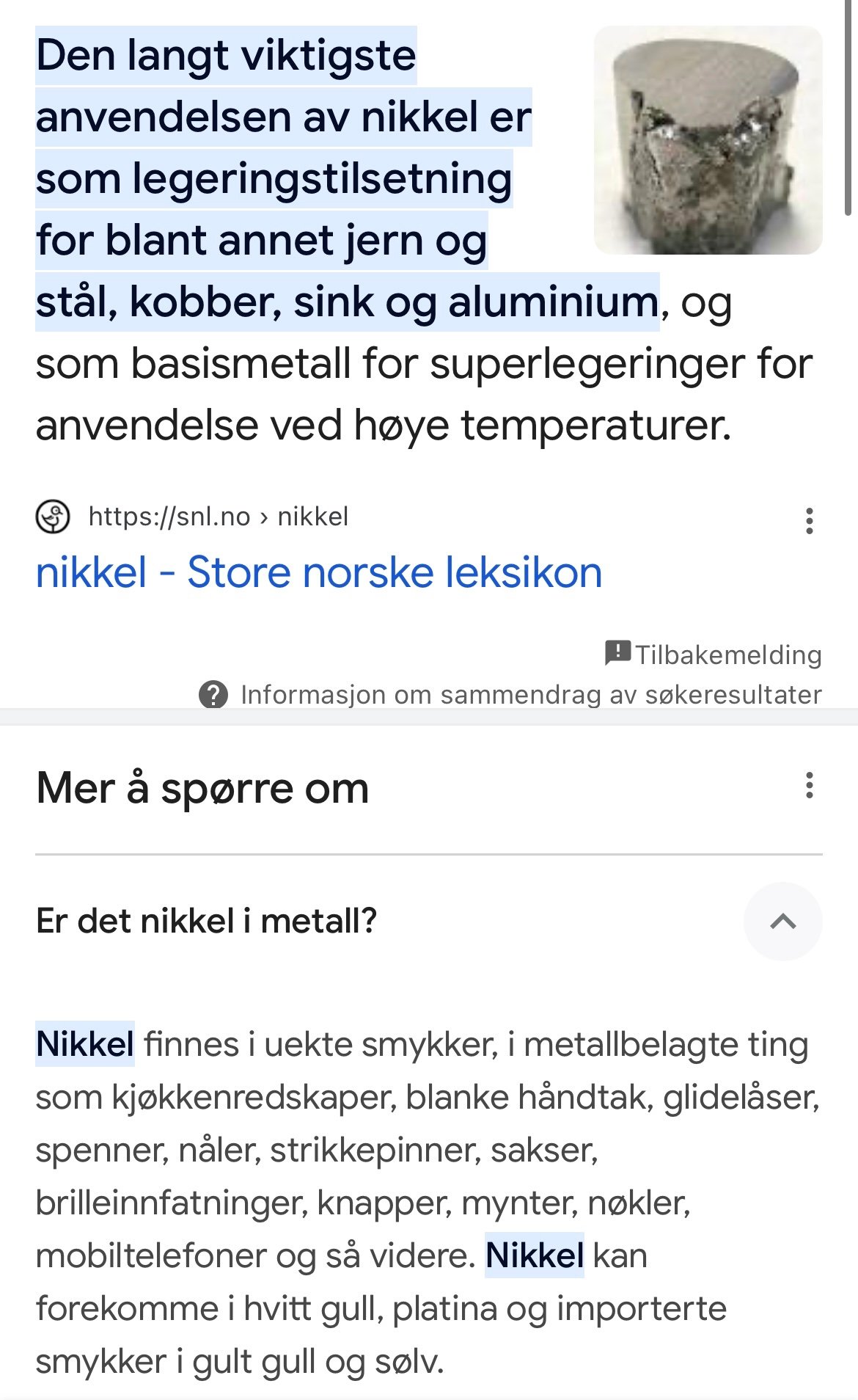
Task: Open overflow menu for the snl.no result
Action: point(809,520)
